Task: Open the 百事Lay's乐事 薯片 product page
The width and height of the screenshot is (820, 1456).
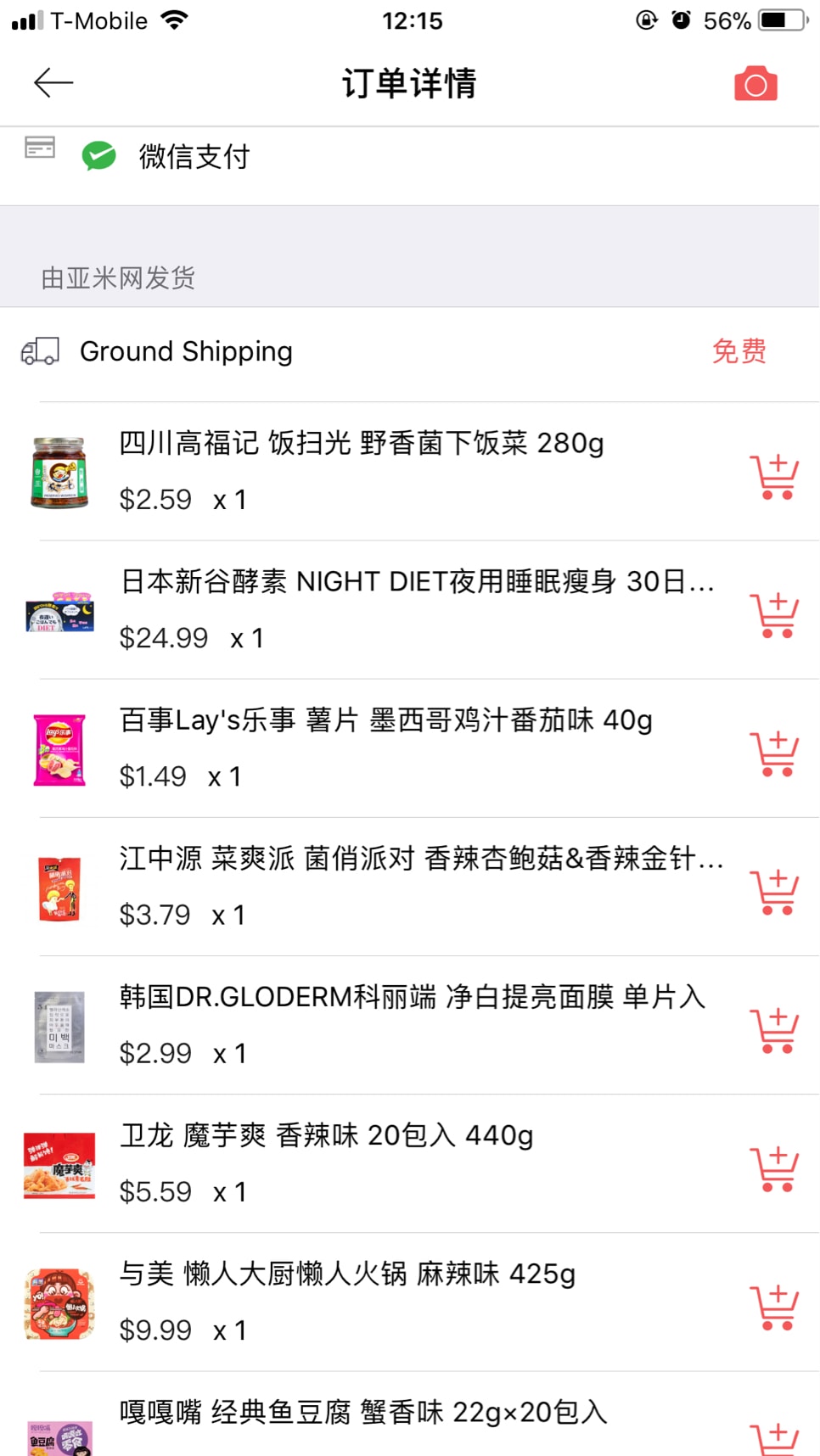Action: click(385, 720)
